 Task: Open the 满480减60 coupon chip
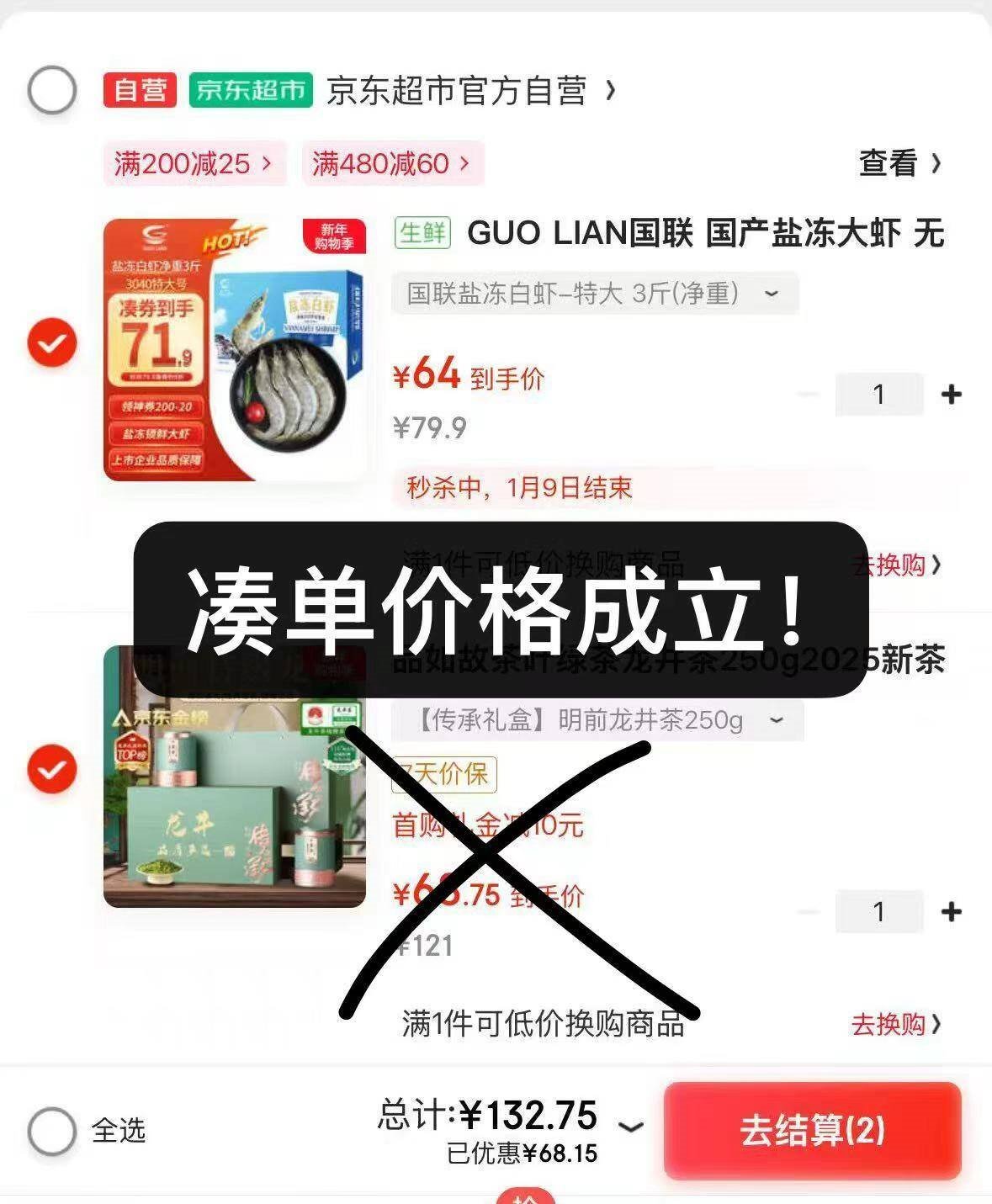[393, 163]
